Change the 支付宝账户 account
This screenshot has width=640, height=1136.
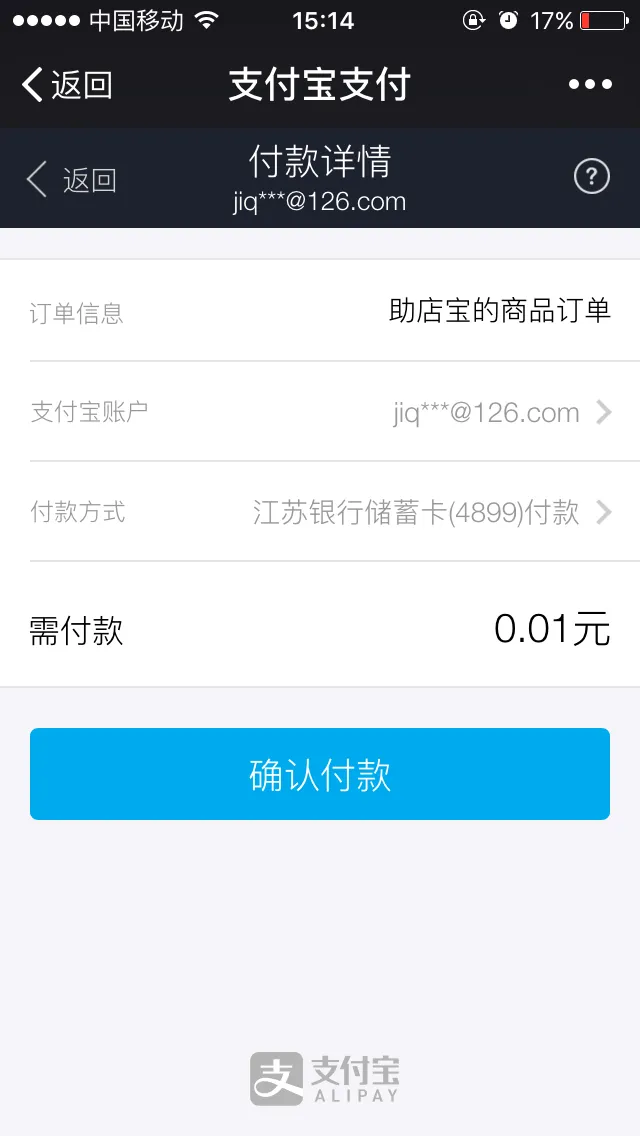point(500,412)
